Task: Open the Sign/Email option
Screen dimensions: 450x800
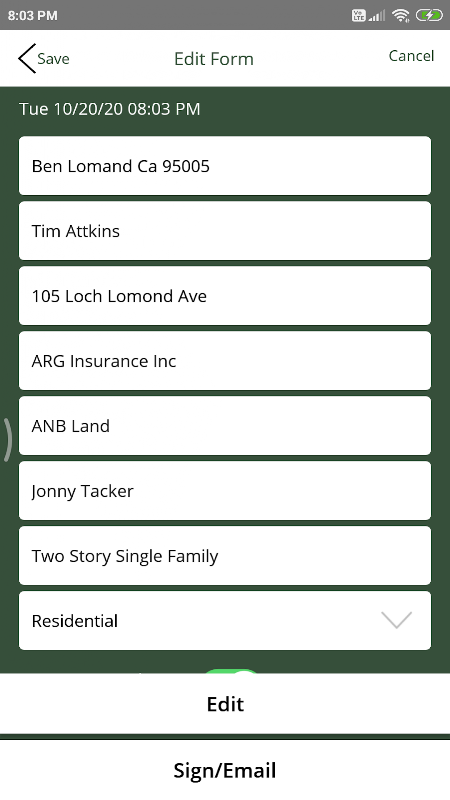Action: 225,770
